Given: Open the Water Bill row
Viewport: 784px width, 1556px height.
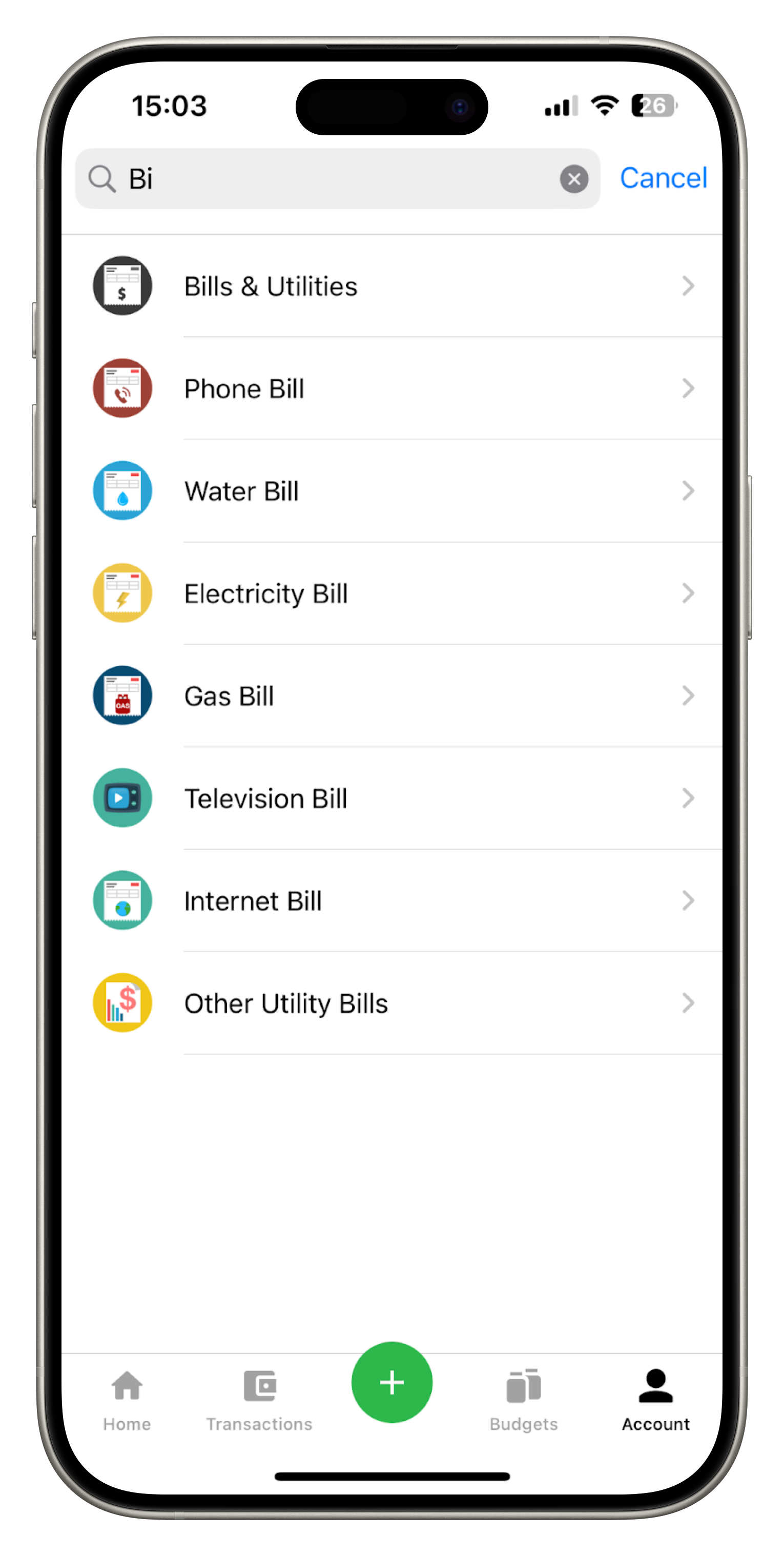Looking at the screenshot, I should point(391,491).
